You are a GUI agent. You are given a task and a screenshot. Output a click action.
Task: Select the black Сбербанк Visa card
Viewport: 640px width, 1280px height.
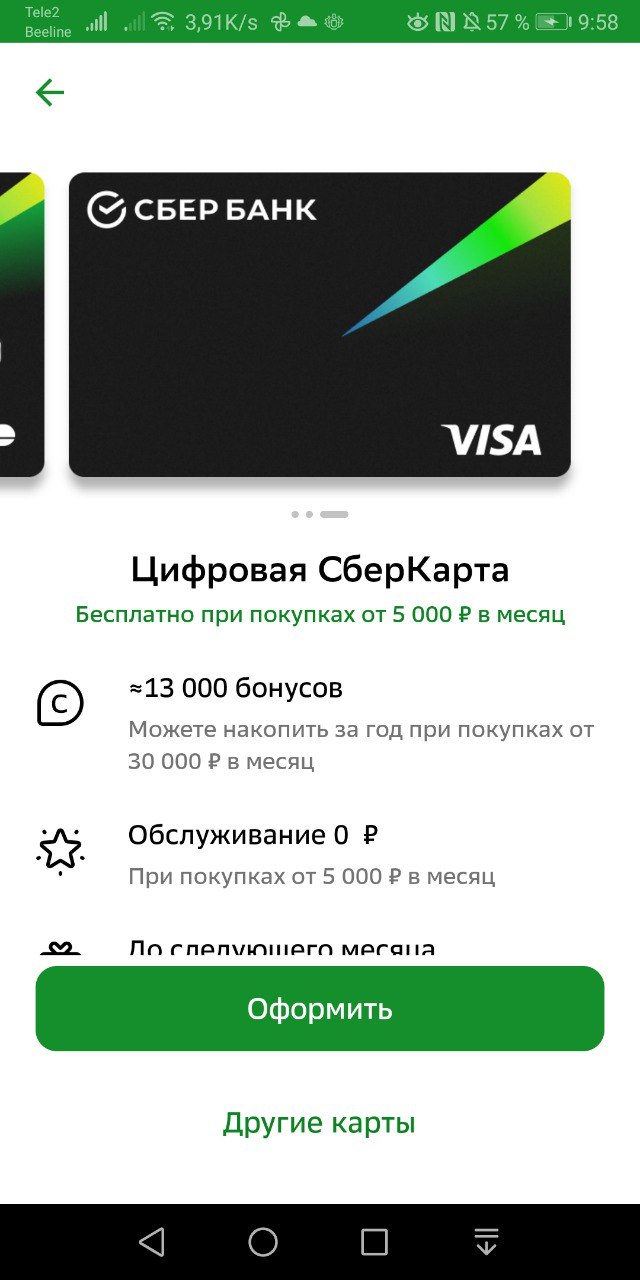(320, 325)
